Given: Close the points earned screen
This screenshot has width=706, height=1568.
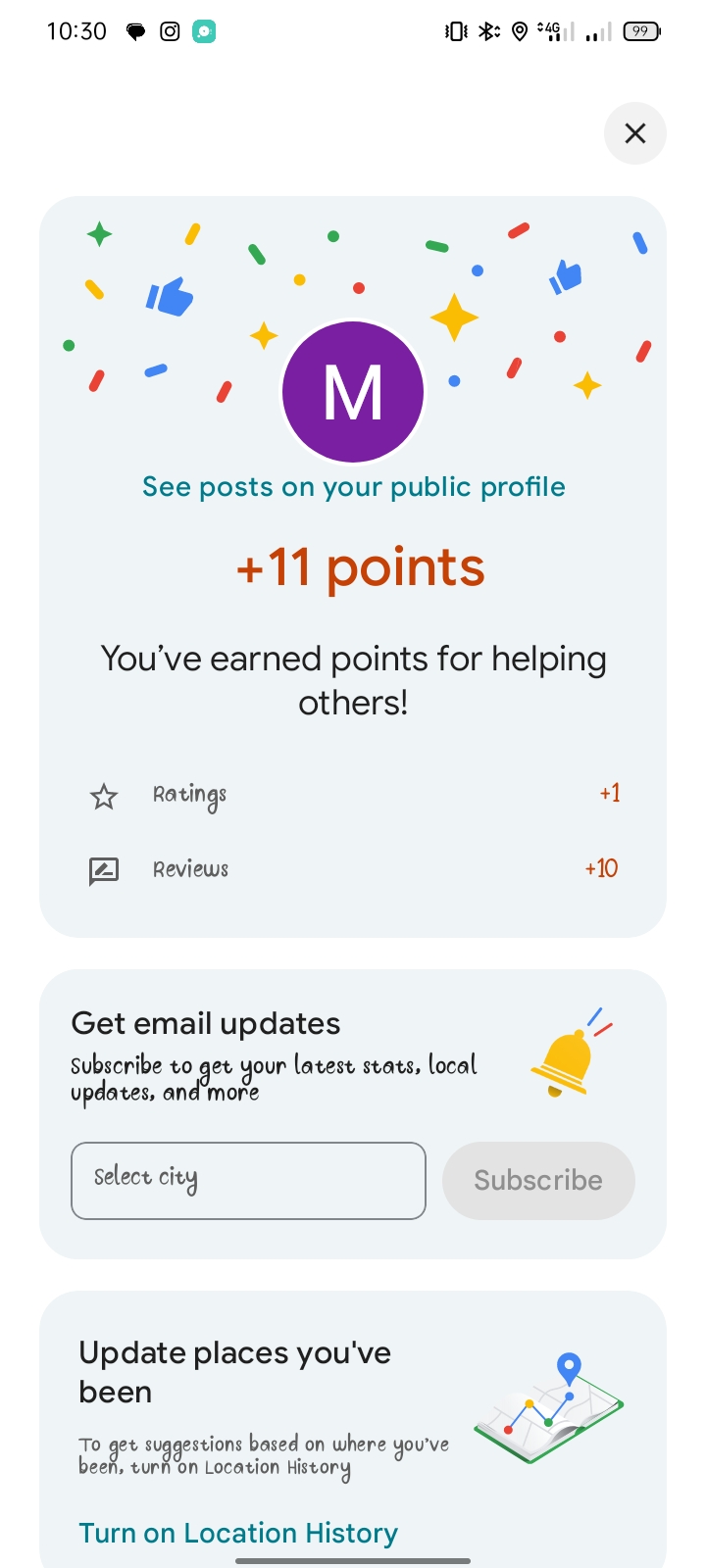Looking at the screenshot, I should click(x=635, y=133).
